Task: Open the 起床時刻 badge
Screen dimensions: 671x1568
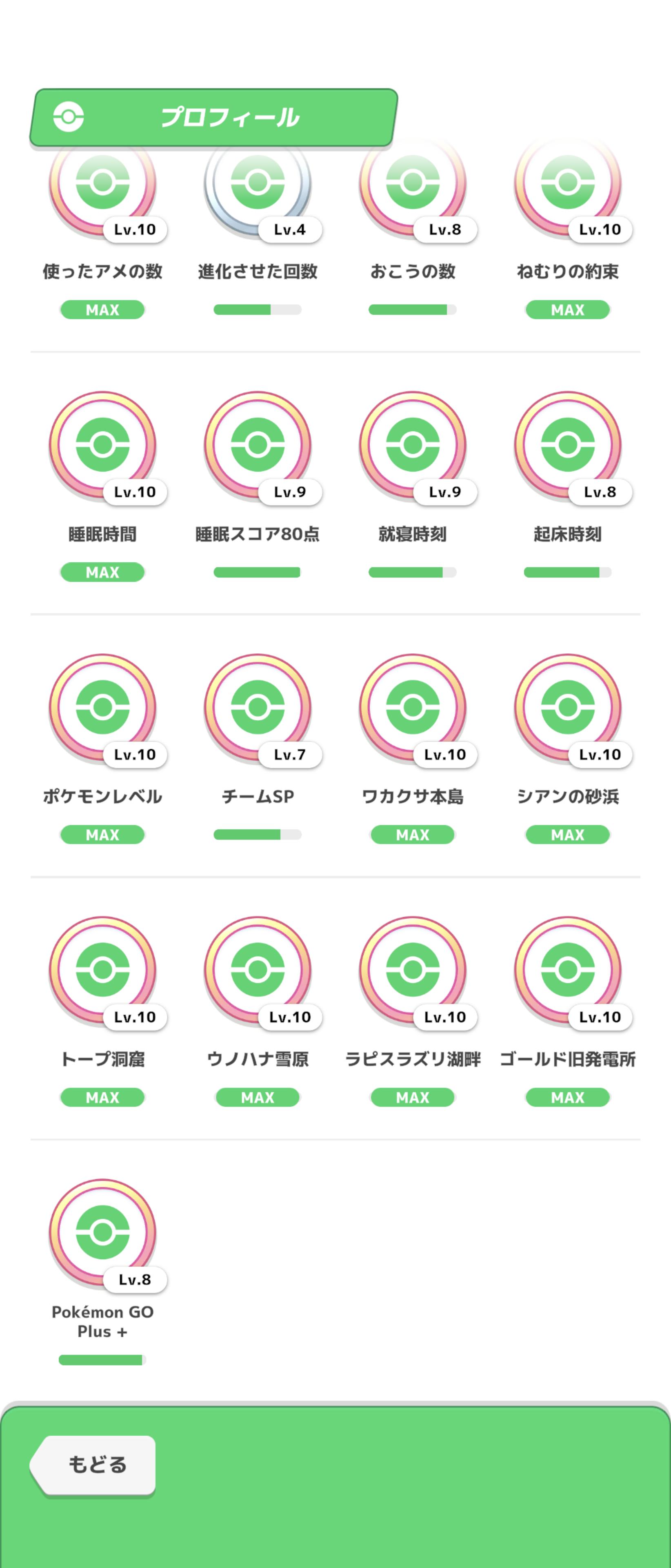Action: (568, 445)
